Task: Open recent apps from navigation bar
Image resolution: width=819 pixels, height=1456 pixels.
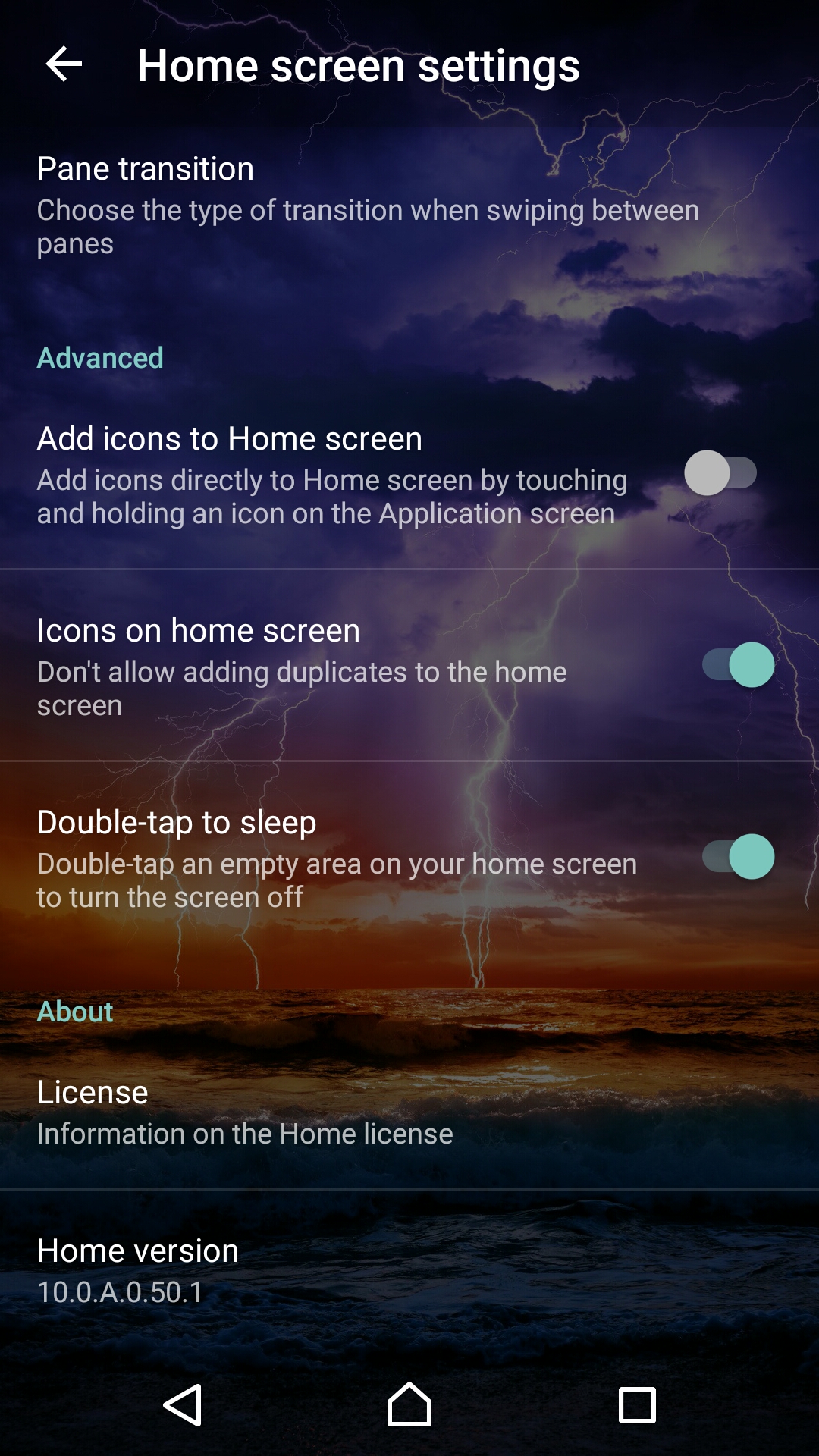Action: tap(637, 1404)
